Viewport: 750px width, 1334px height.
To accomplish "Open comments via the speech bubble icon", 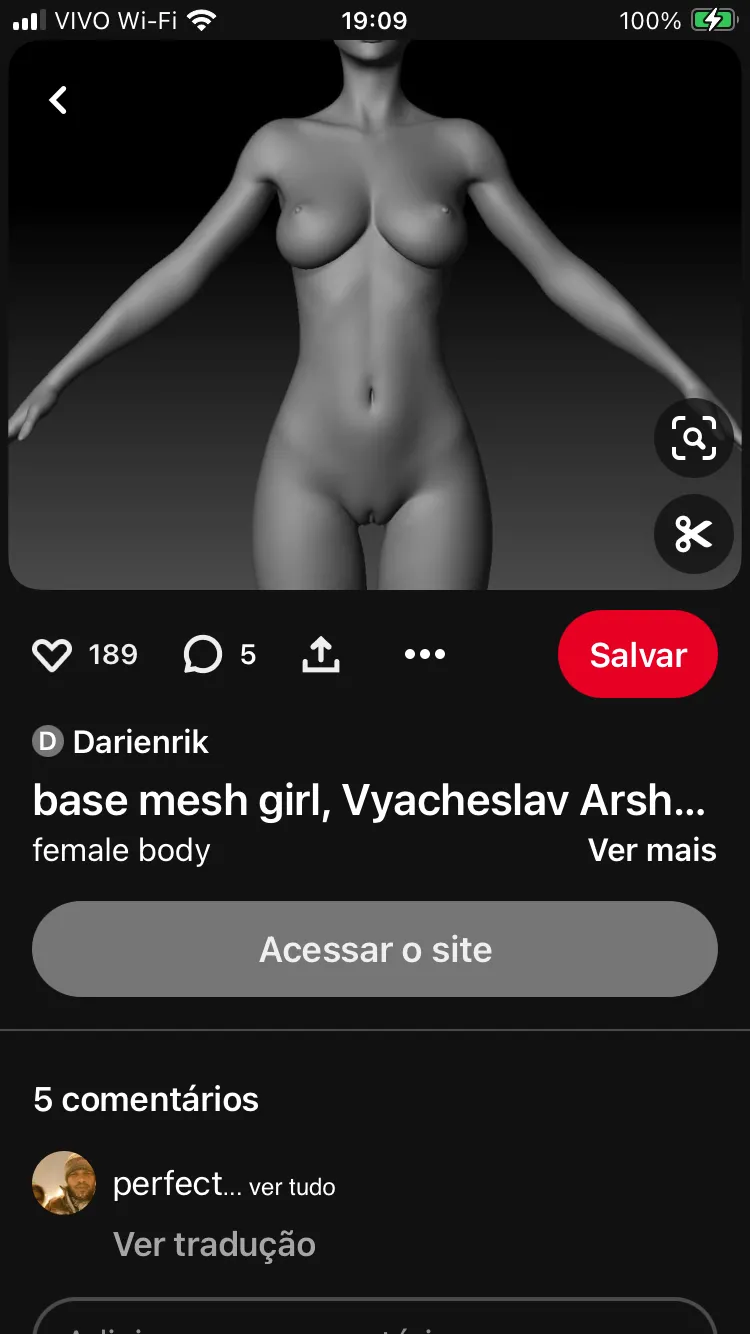I will (x=203, y=655).
